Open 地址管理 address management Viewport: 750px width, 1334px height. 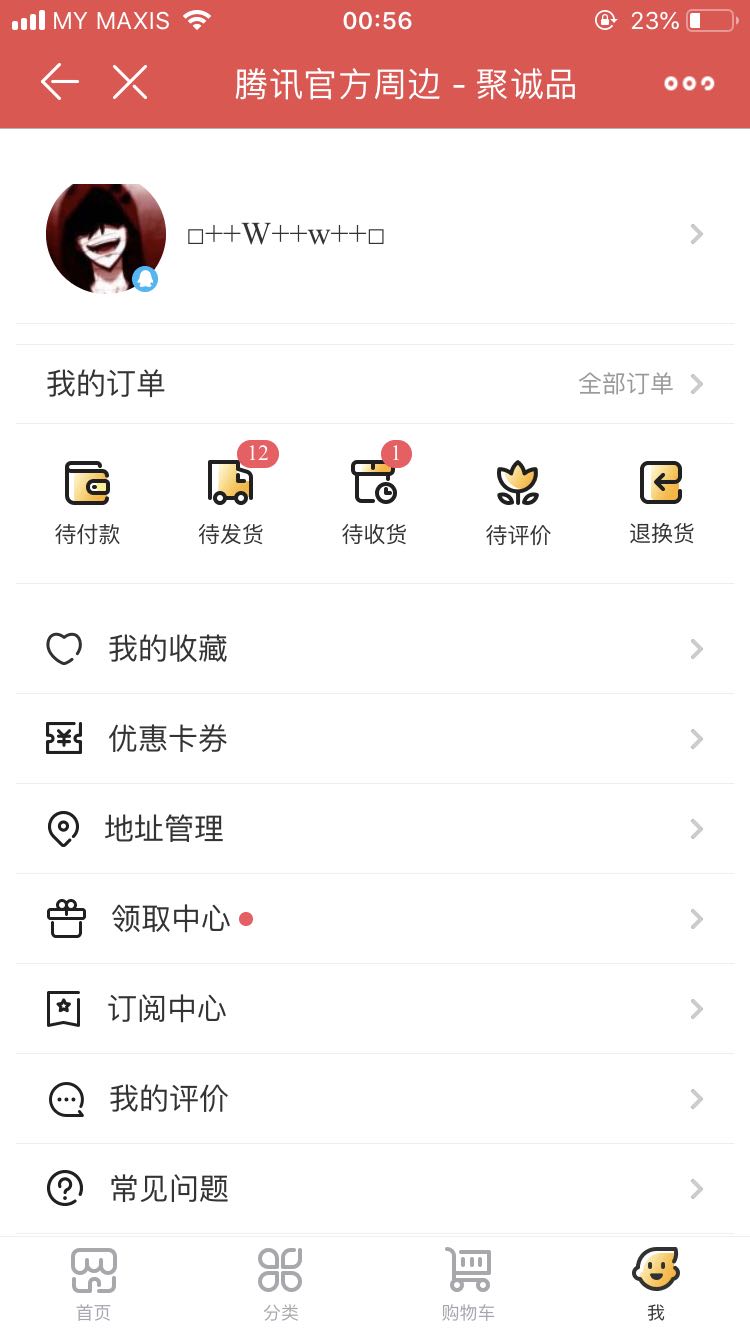click(375, 829)
